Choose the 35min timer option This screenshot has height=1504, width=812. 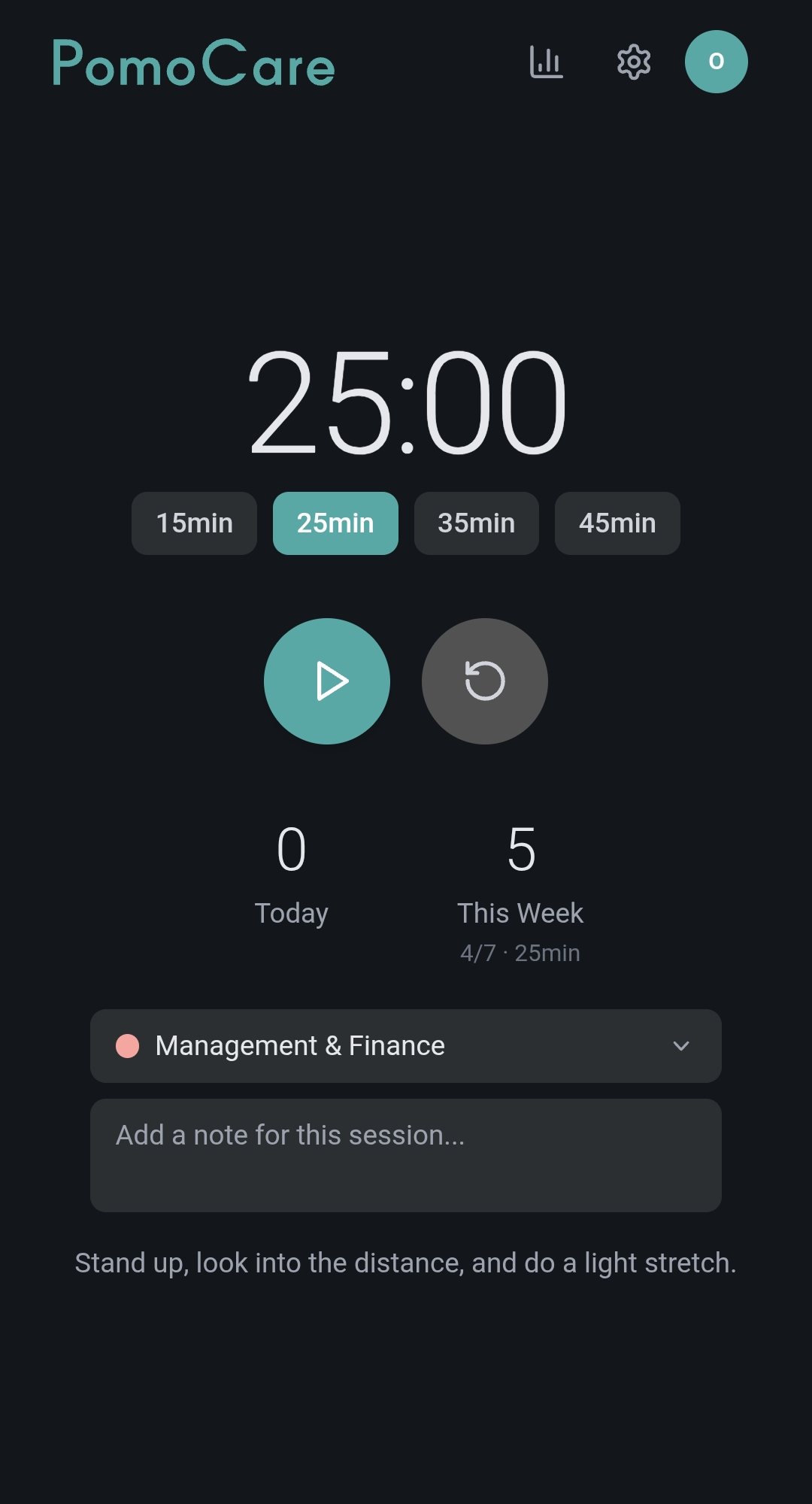(476, 523)
